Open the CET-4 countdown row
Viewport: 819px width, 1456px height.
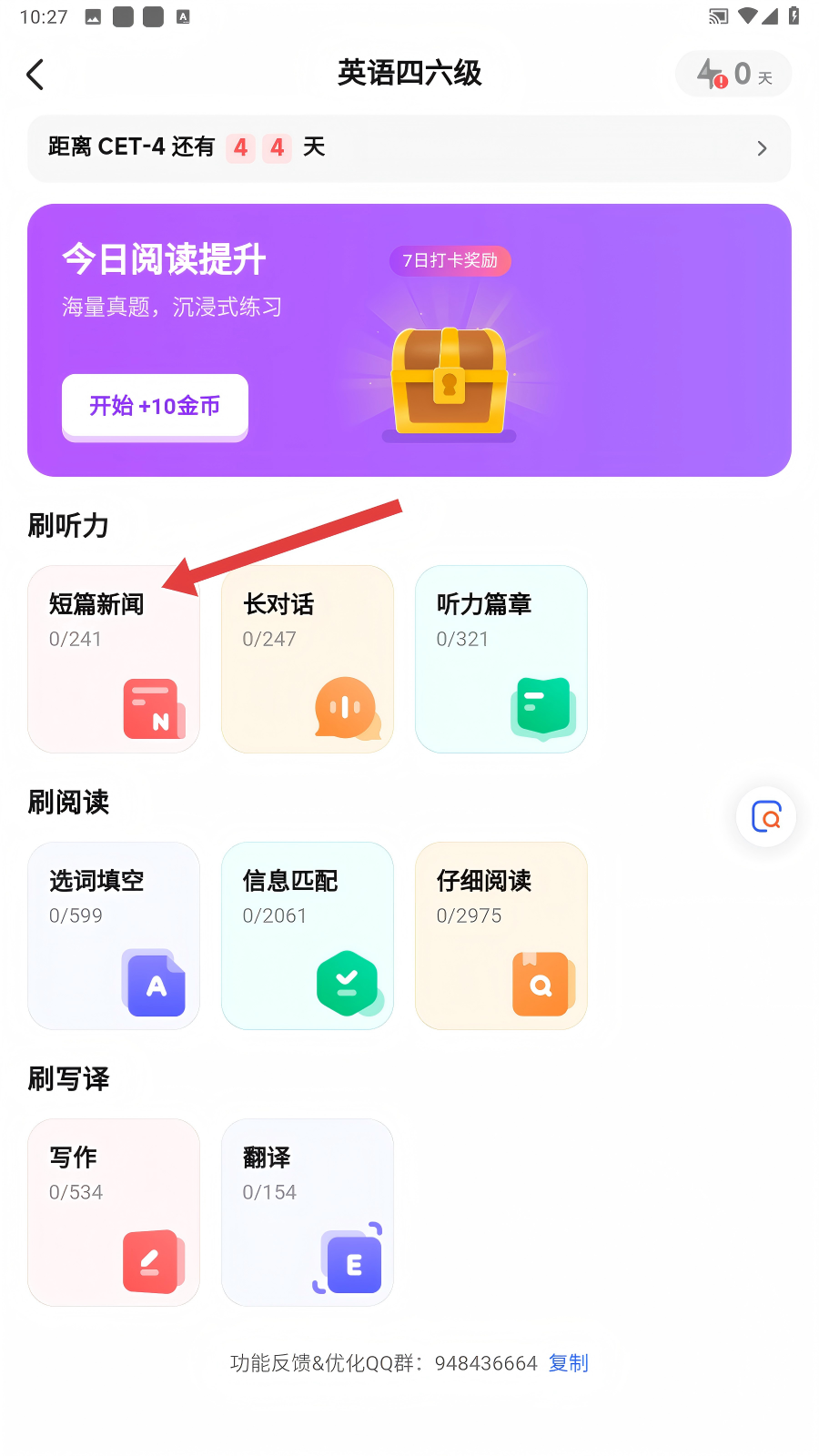[409, 148]
